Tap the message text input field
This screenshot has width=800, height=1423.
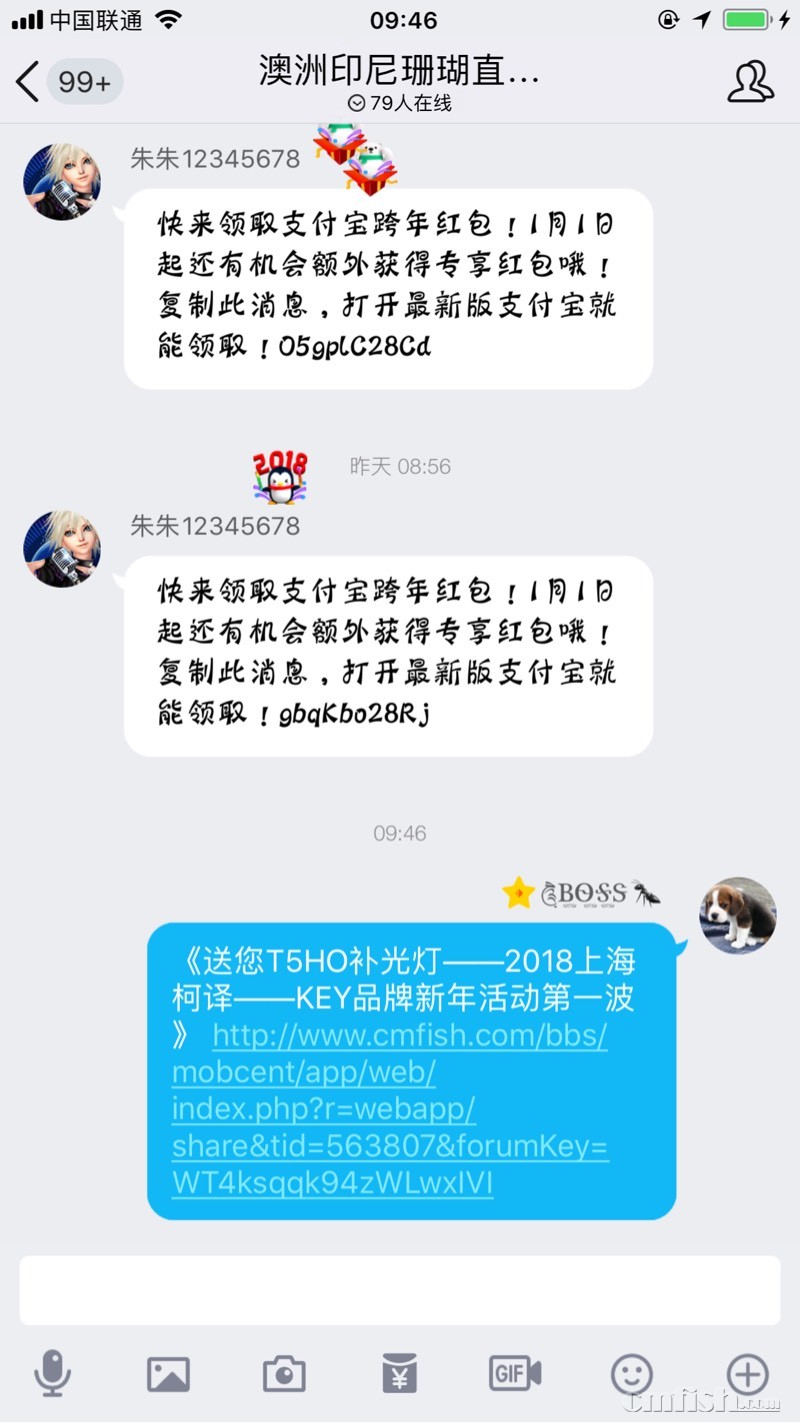[x=400, y=1290]
